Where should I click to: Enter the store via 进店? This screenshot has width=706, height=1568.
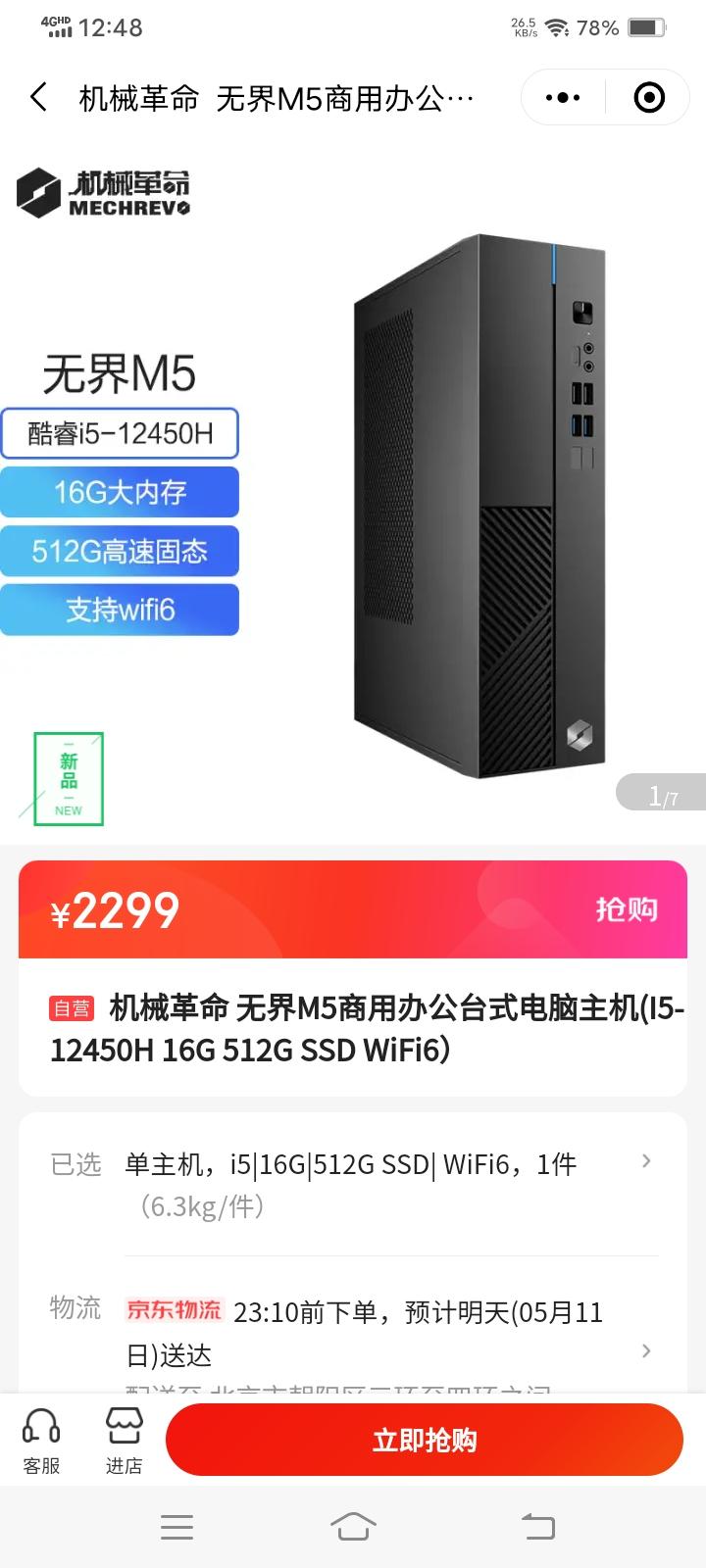click(x=124, y=1441)
